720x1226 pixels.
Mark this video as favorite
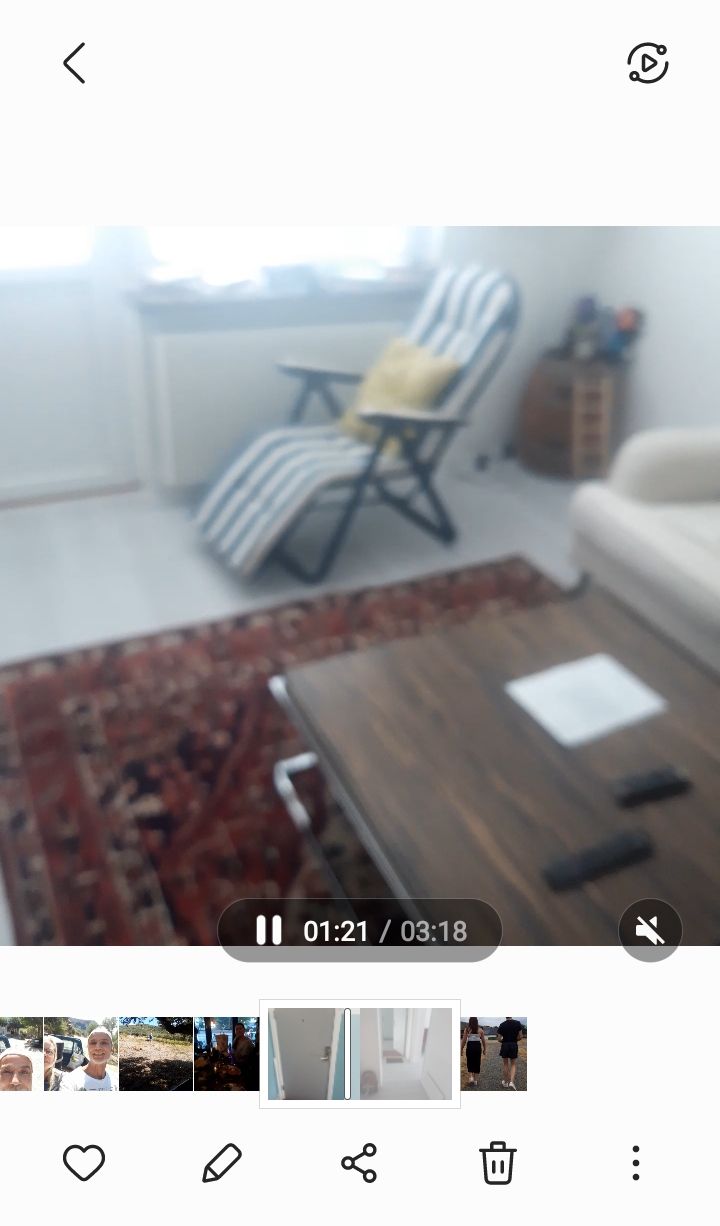click(x=84, y=1163)
